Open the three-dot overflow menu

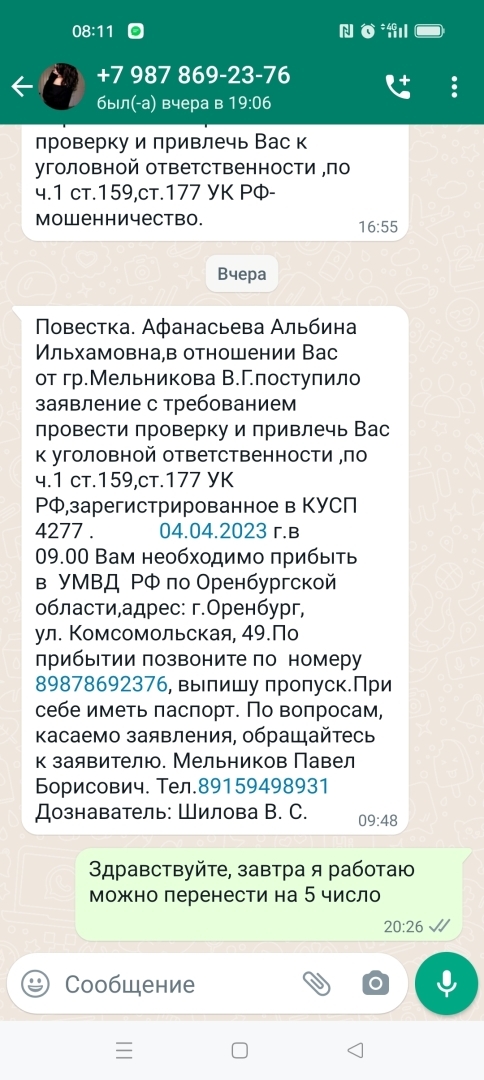pos(454,87)
